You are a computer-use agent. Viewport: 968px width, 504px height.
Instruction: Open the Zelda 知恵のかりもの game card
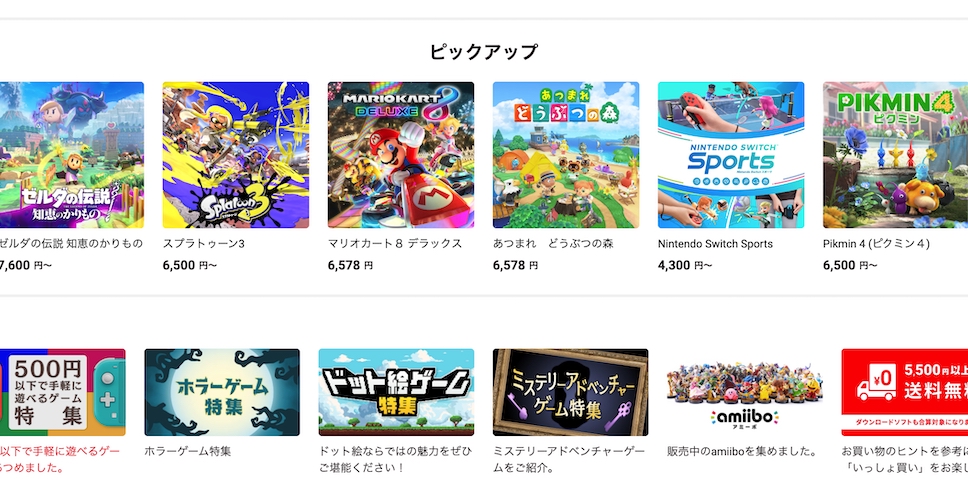pos(72,155)
